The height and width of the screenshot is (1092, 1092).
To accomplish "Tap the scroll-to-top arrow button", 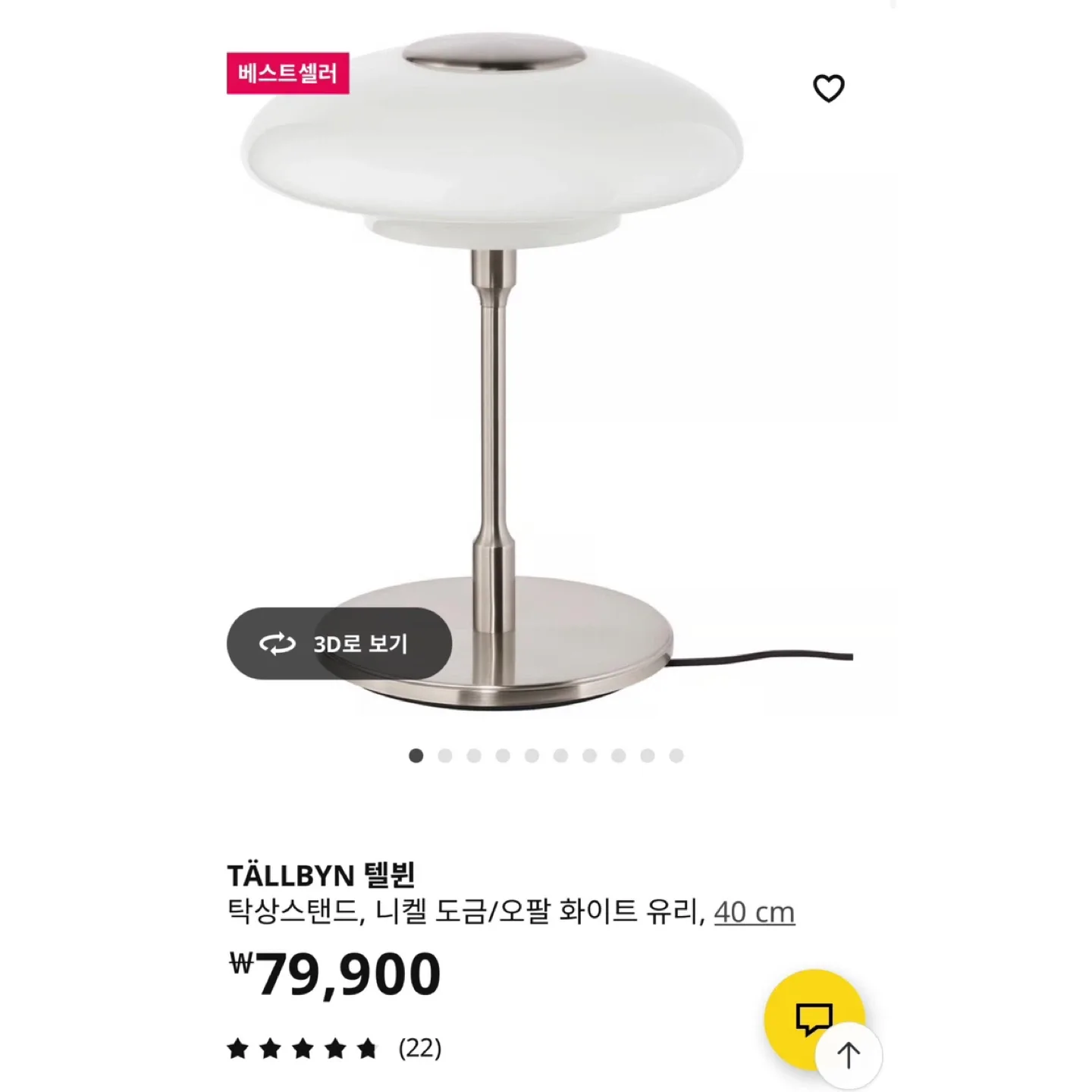I will (x=849, y=1055).
